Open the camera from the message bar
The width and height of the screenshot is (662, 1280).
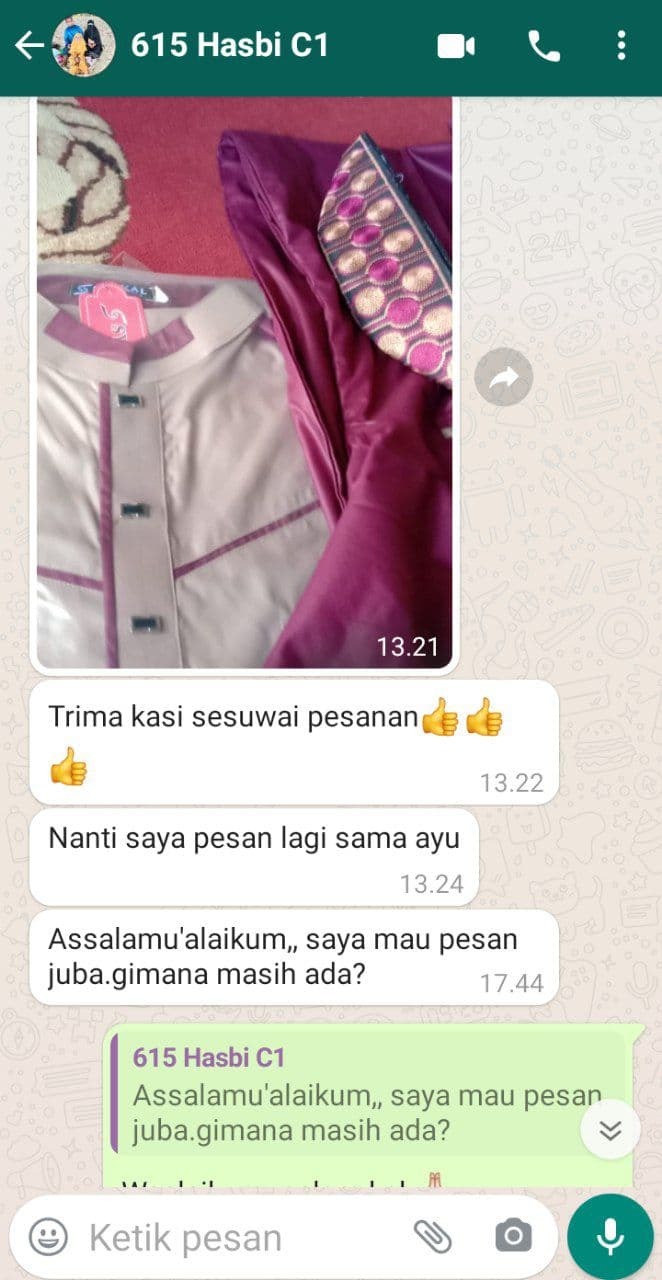[x=513, y=1237]
